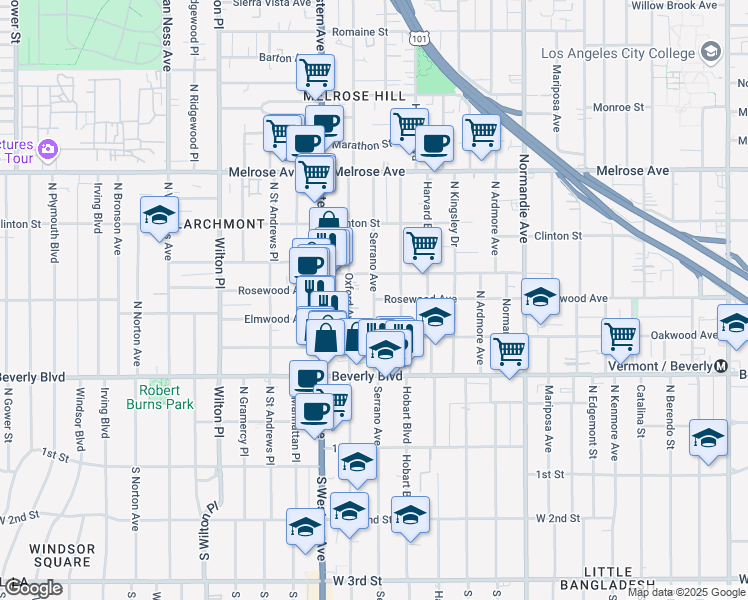
Task: Tap the coffee marker on Beverly Blvd
Action: point(308,376)
